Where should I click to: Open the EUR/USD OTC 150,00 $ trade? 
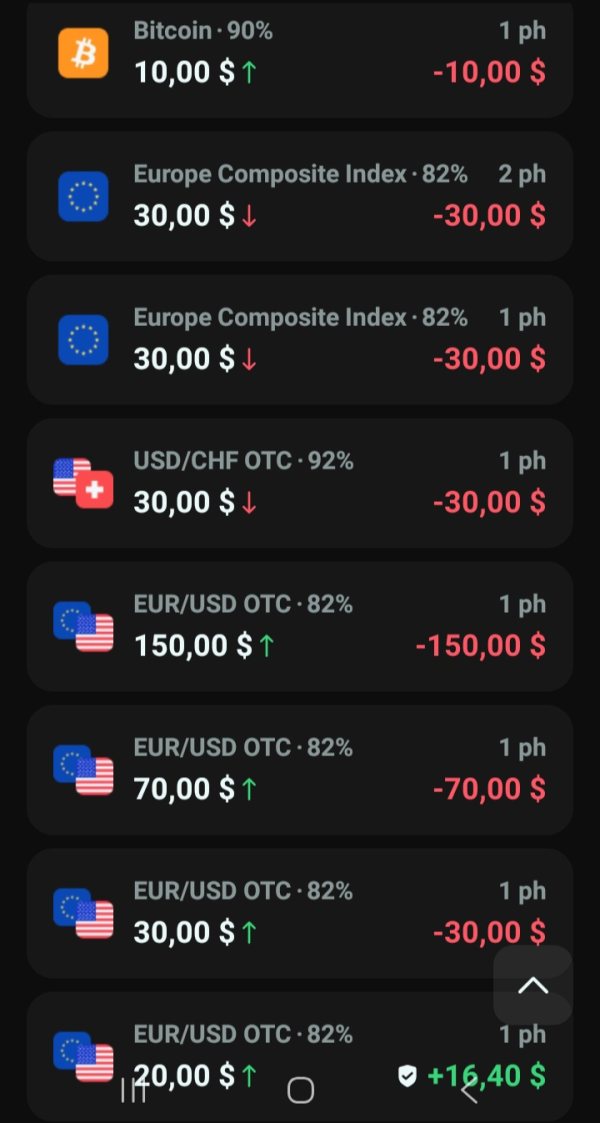click(300, 626)
